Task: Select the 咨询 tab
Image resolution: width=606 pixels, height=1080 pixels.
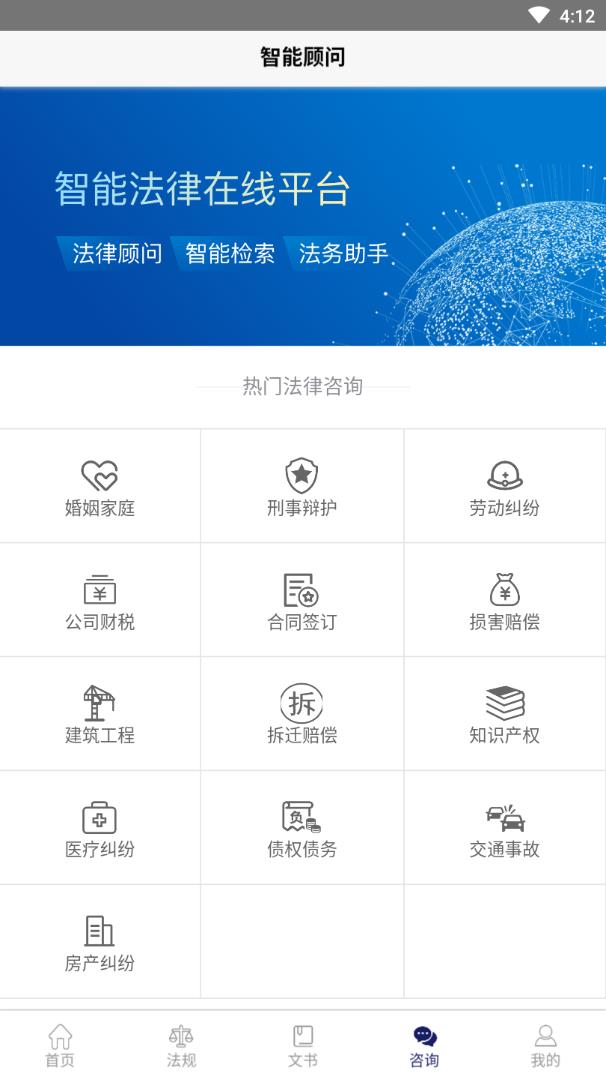Action: pos(424,1046)
